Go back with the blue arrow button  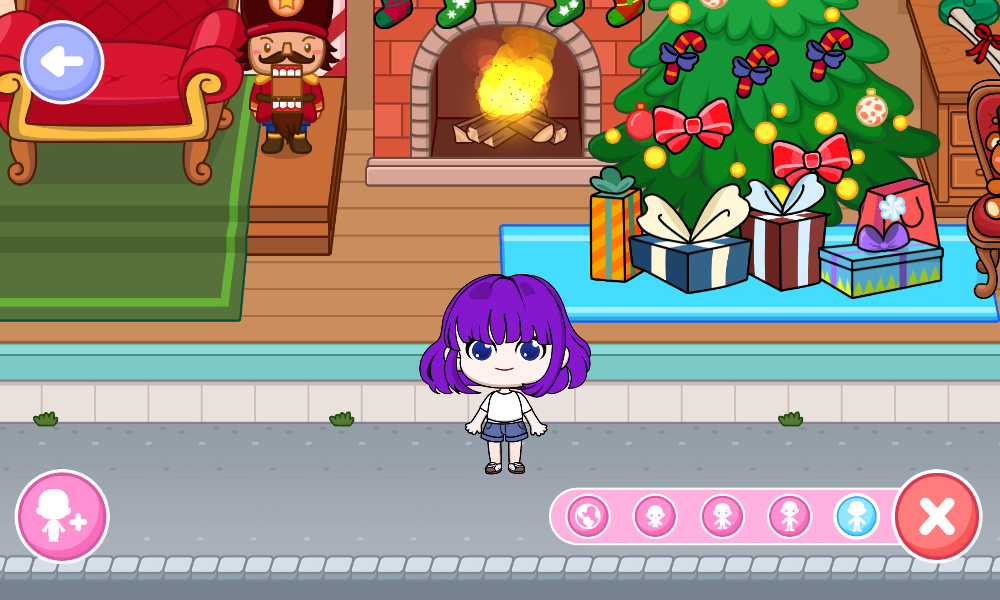[x=62, y=62]
